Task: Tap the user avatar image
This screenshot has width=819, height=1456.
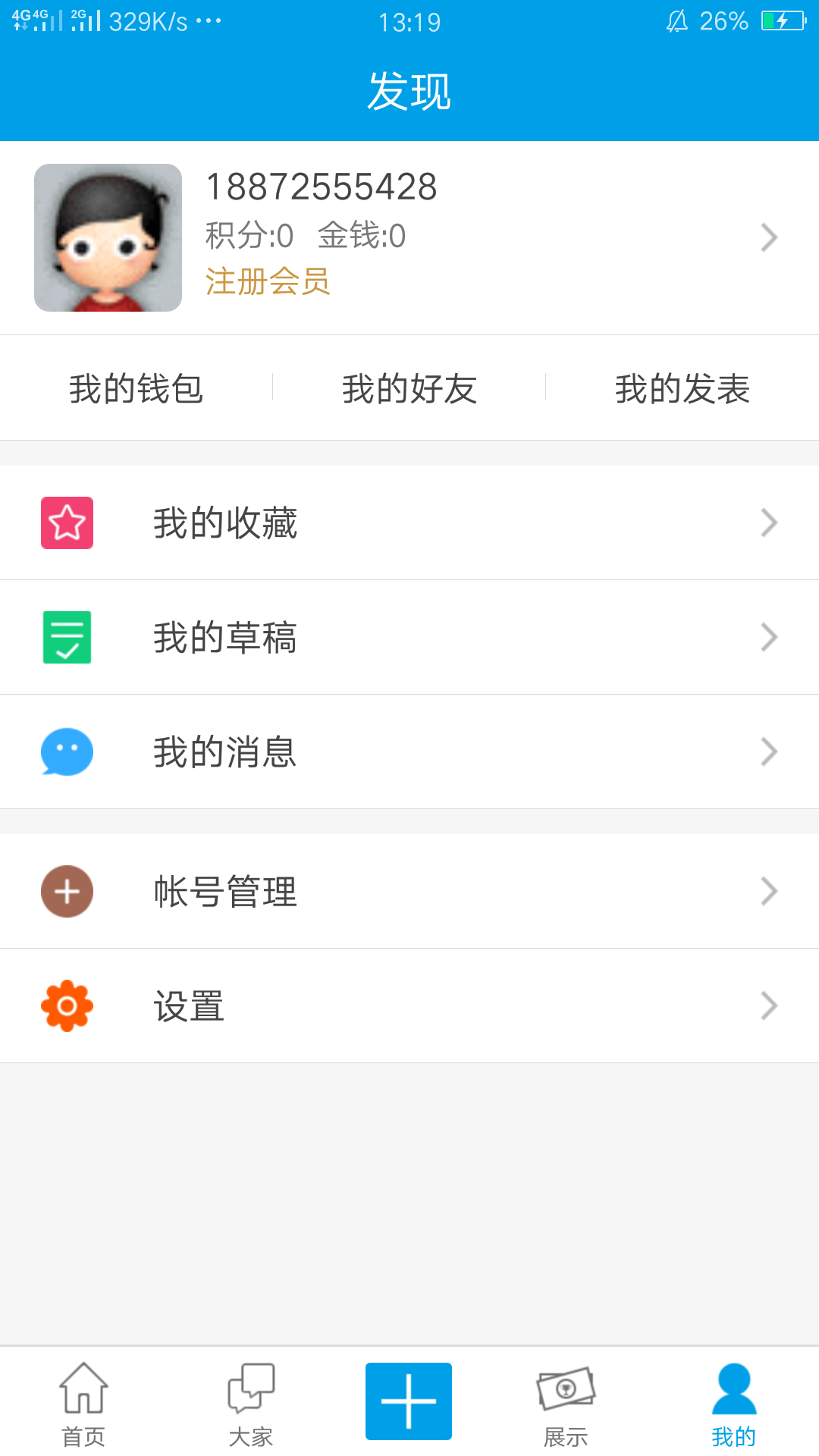Action: [x=108, y=237]
